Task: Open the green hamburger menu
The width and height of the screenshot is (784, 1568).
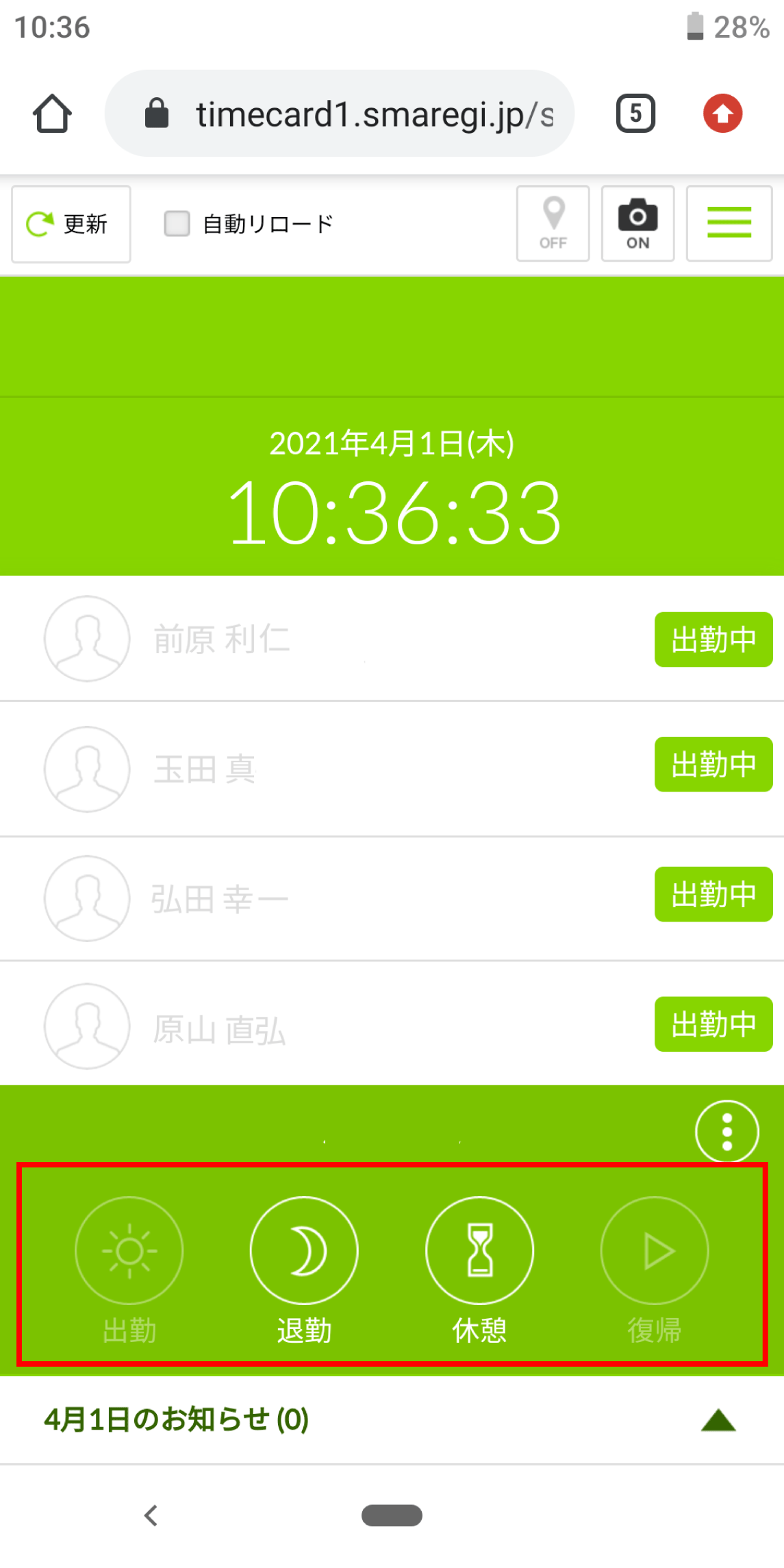Action: (729, 224)
